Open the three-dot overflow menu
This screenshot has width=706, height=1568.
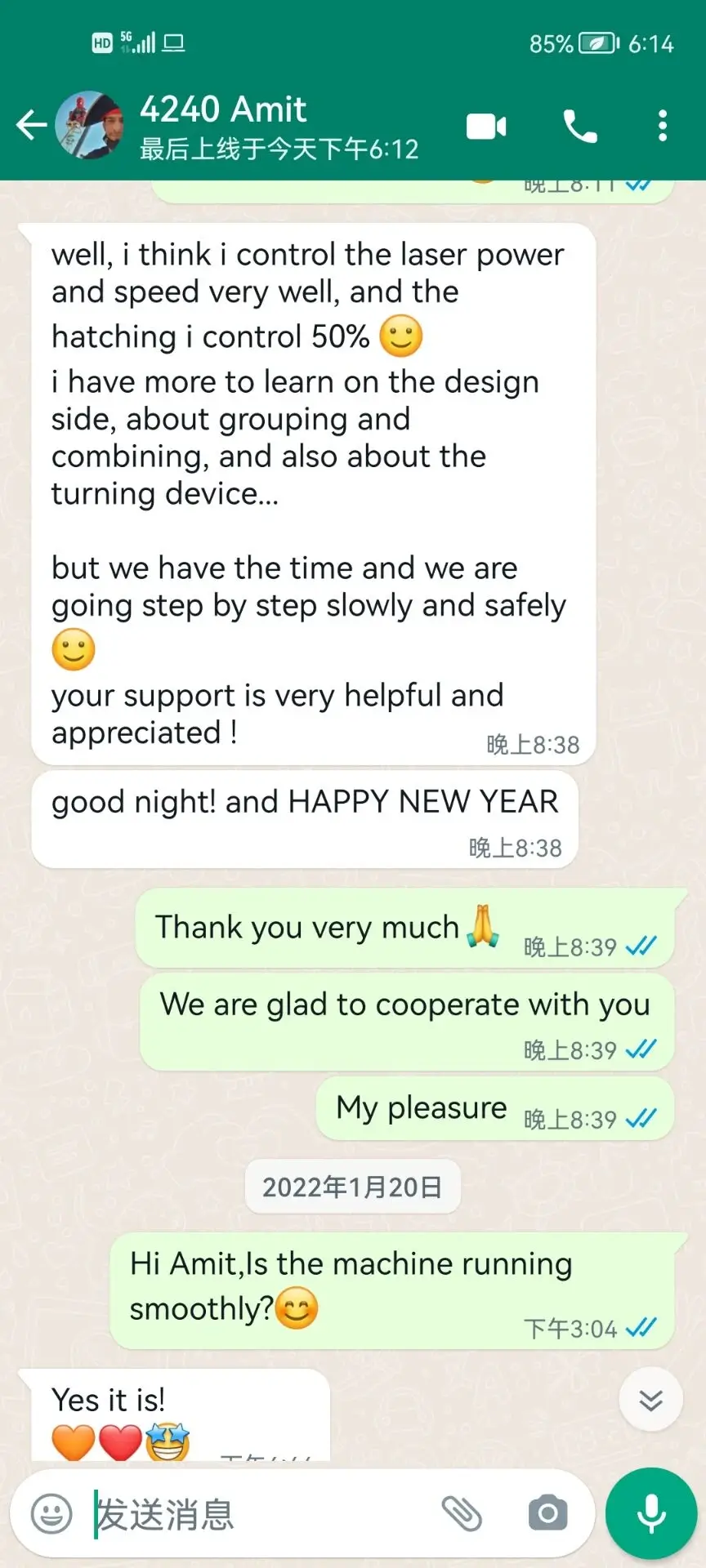coord(663,127)
